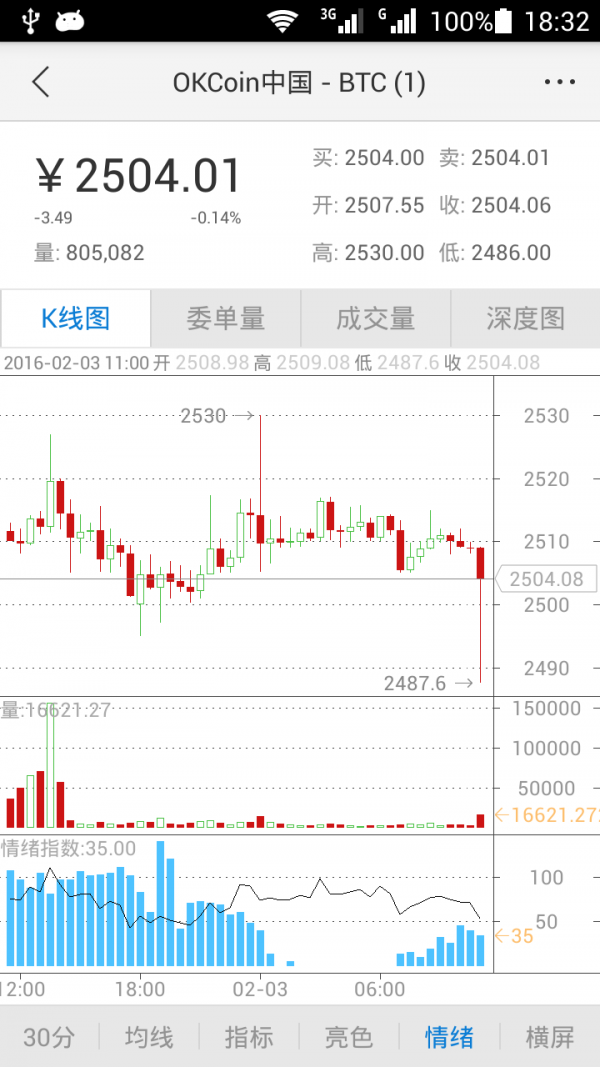600x1067 pixels.
Task: Switch to the 成交量 tab
Action: (376, 318)
